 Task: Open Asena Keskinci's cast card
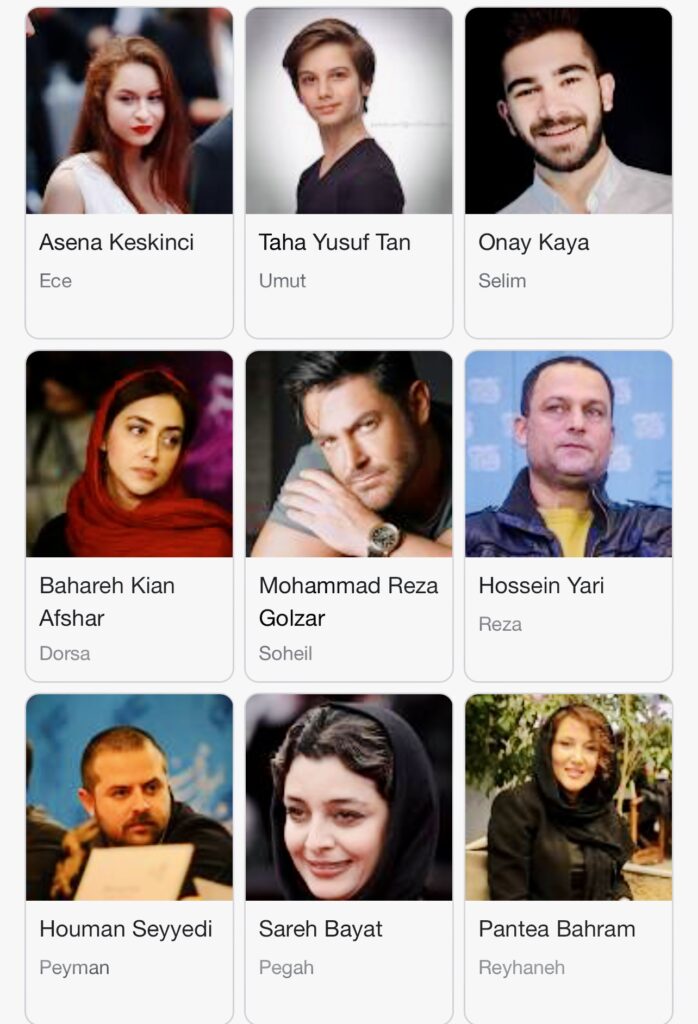tap(129, 172)
